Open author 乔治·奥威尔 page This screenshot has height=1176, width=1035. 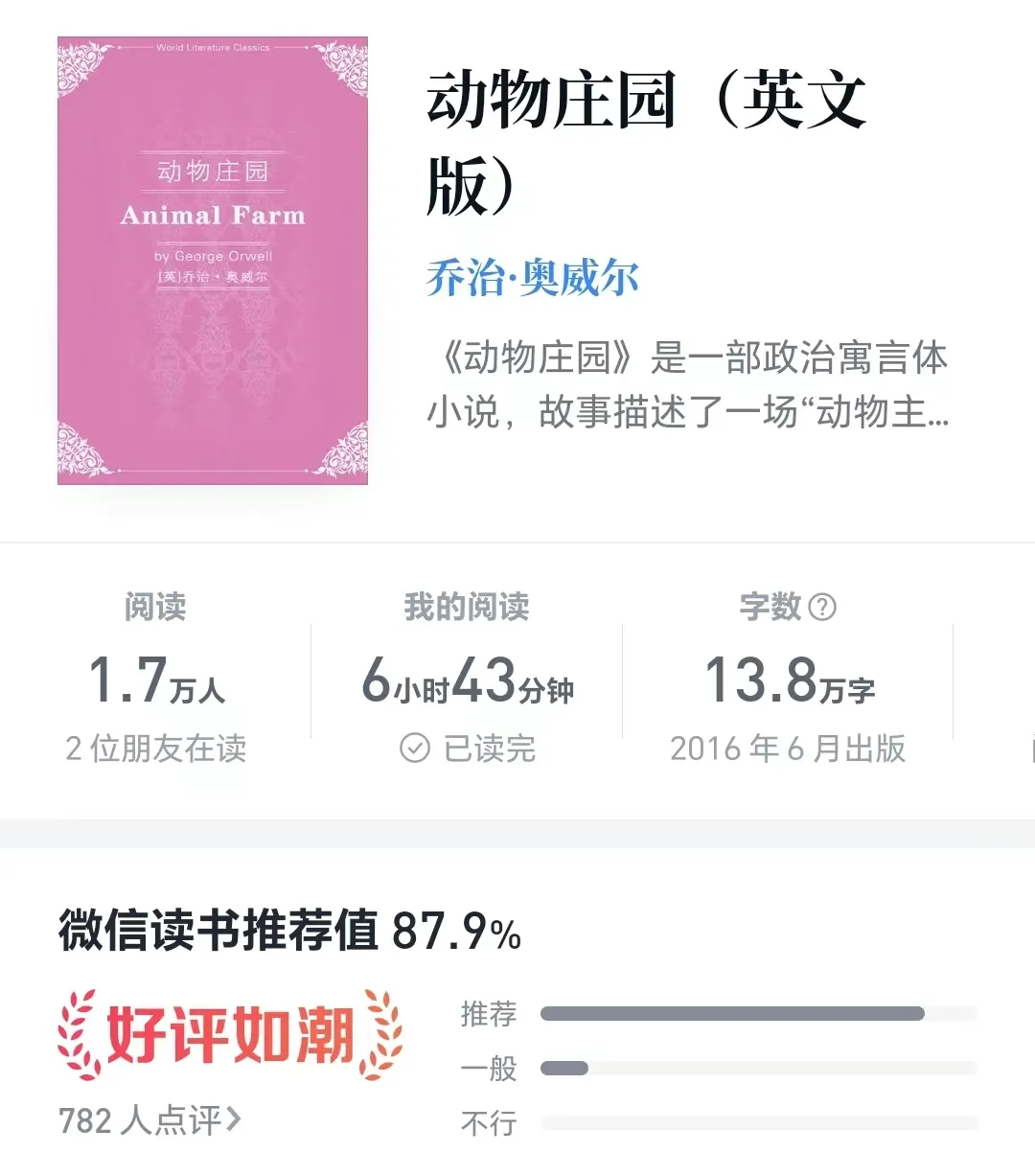coord(532,279)
